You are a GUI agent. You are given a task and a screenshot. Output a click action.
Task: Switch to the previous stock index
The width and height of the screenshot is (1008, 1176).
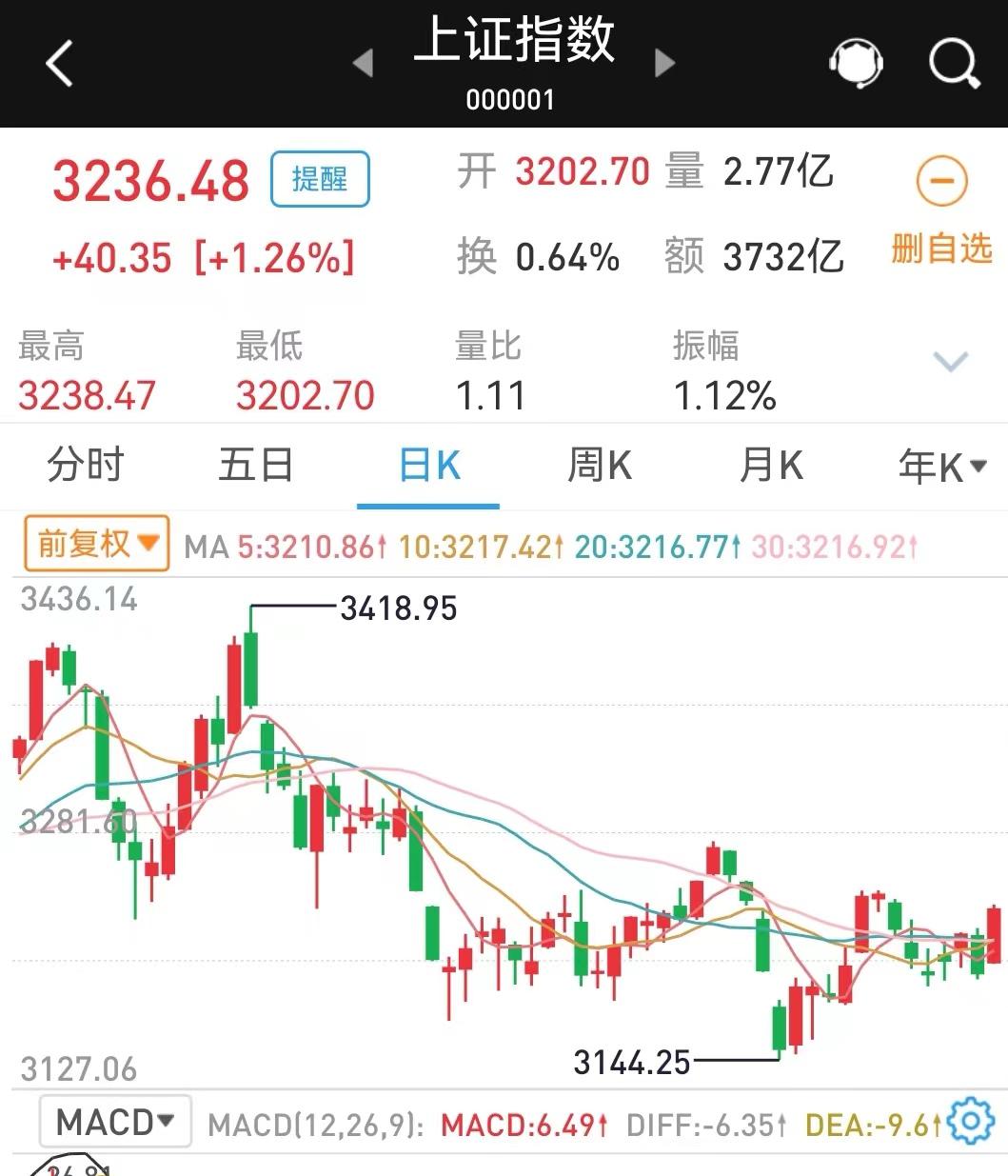point(363,64)
